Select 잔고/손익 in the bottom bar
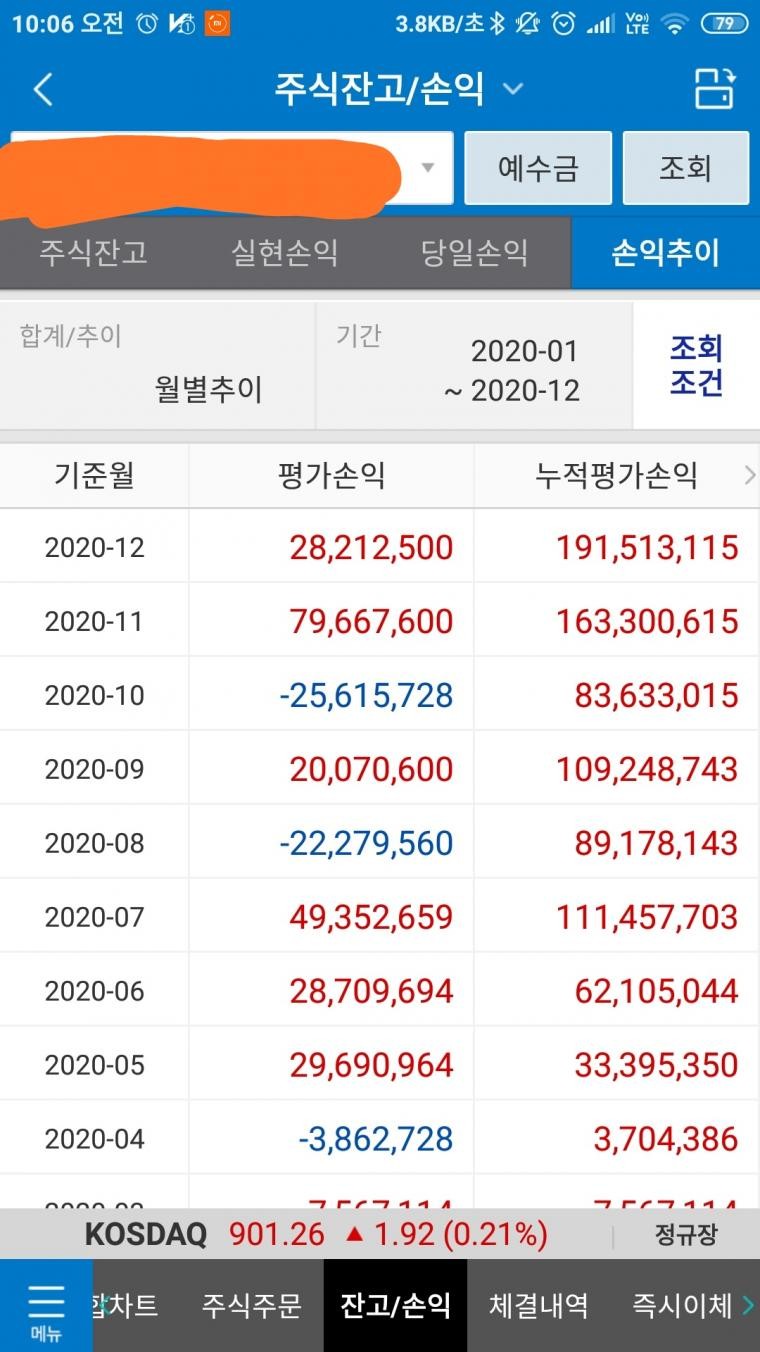This screenshot has height=1352, width=760. pyautogui.click(x=395, y=1305)
